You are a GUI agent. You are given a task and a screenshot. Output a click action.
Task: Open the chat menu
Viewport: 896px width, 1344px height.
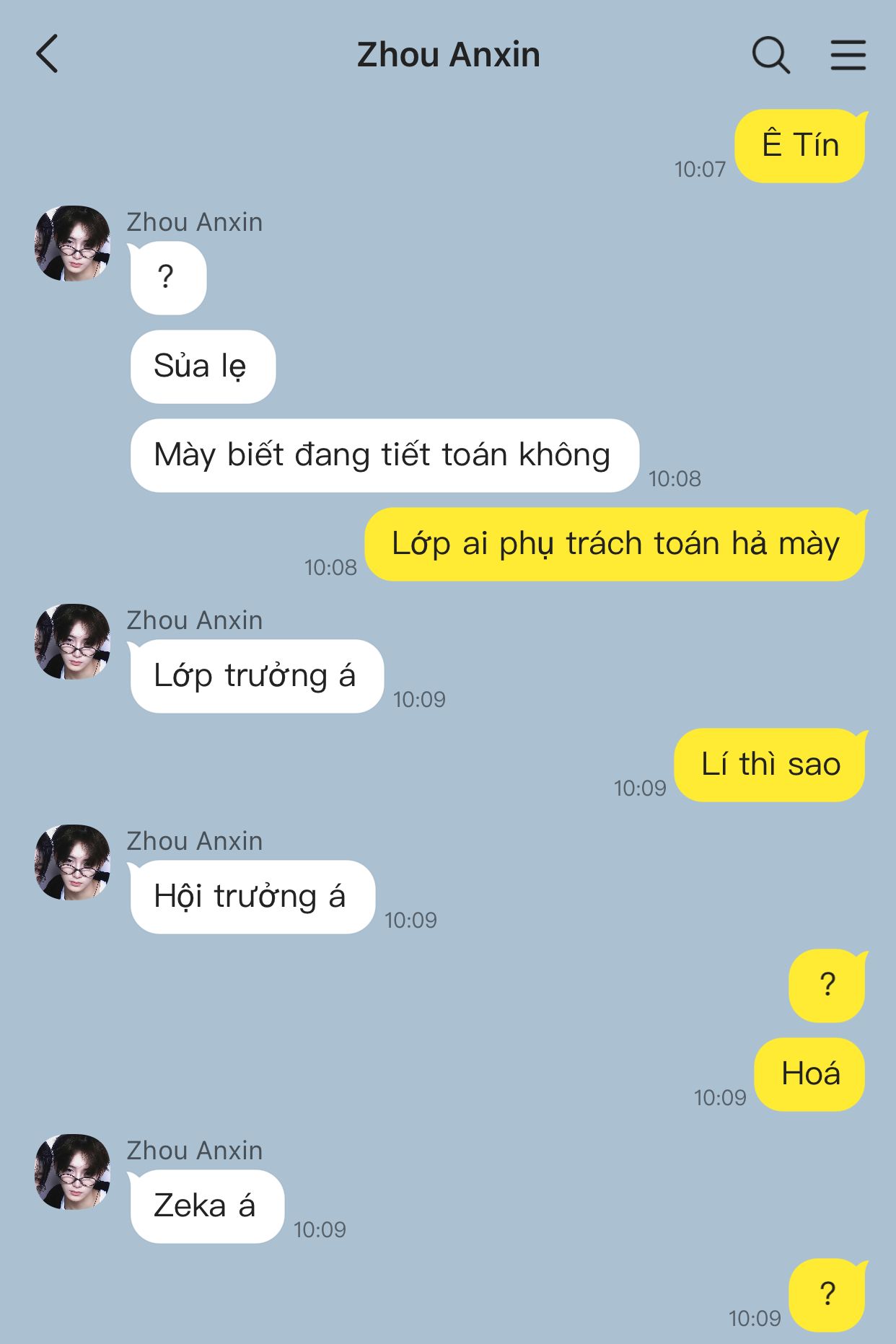point(848,55)
